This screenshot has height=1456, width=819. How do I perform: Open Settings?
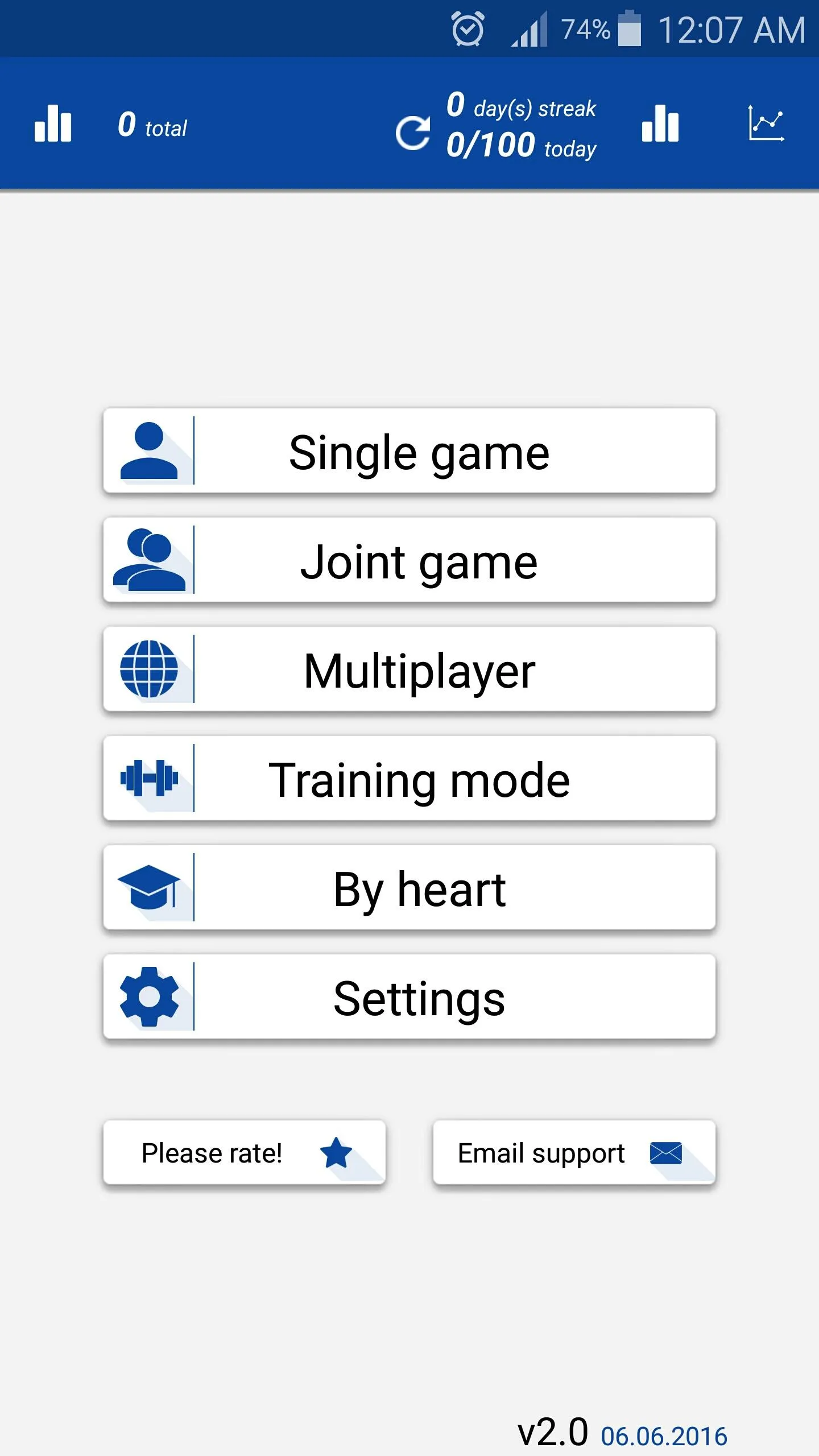coord(409,996)
